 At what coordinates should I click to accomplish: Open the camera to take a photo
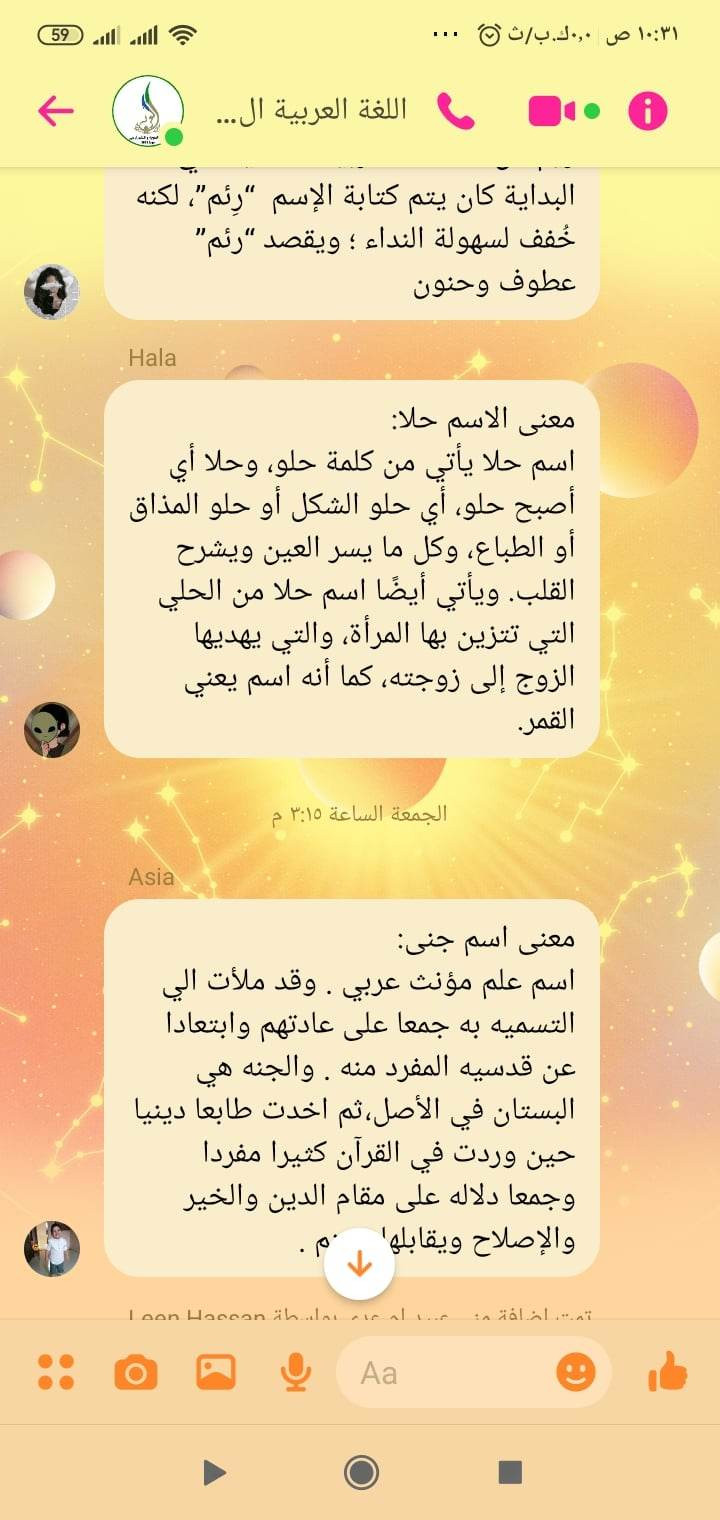[x=136, y=1372]
